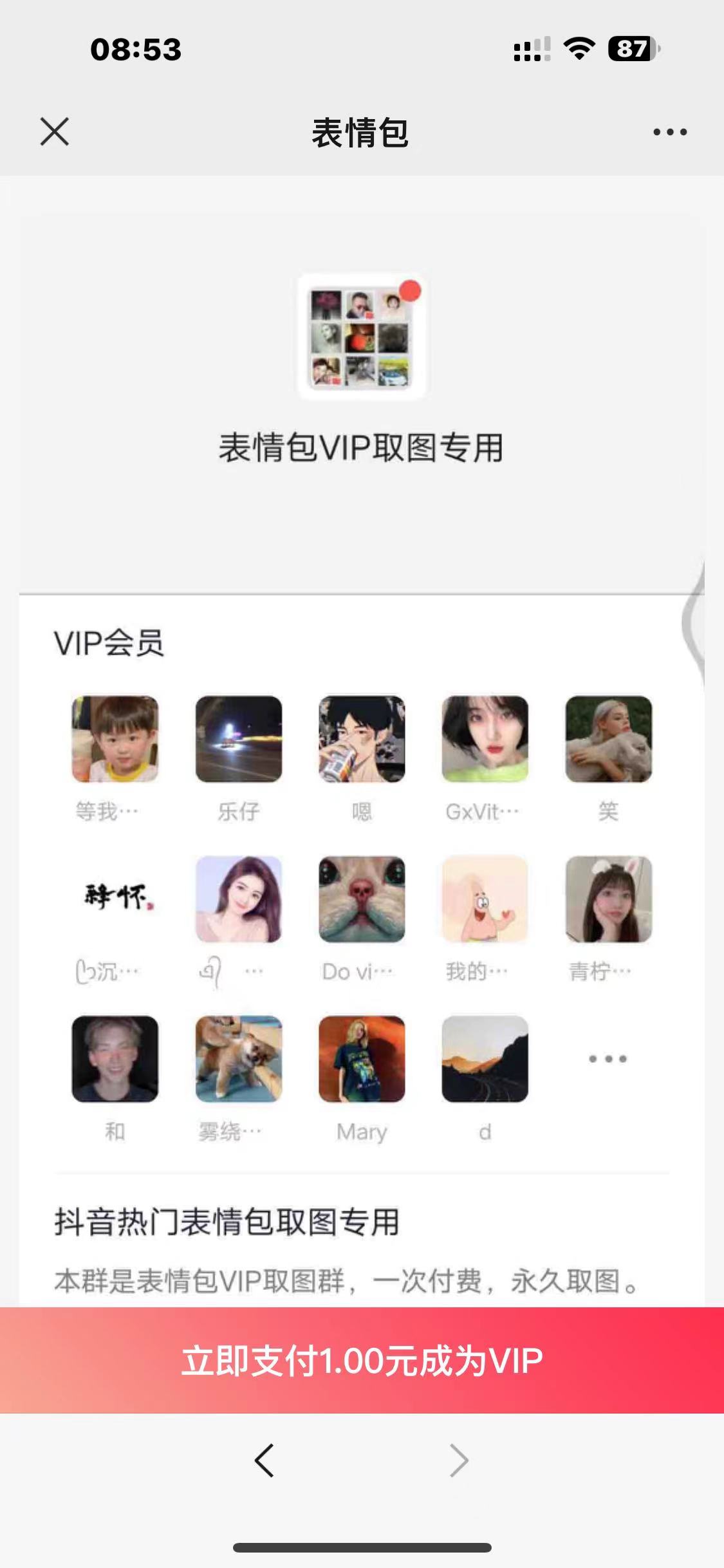
Task: Open member Do vi profile
Action: 362,899
